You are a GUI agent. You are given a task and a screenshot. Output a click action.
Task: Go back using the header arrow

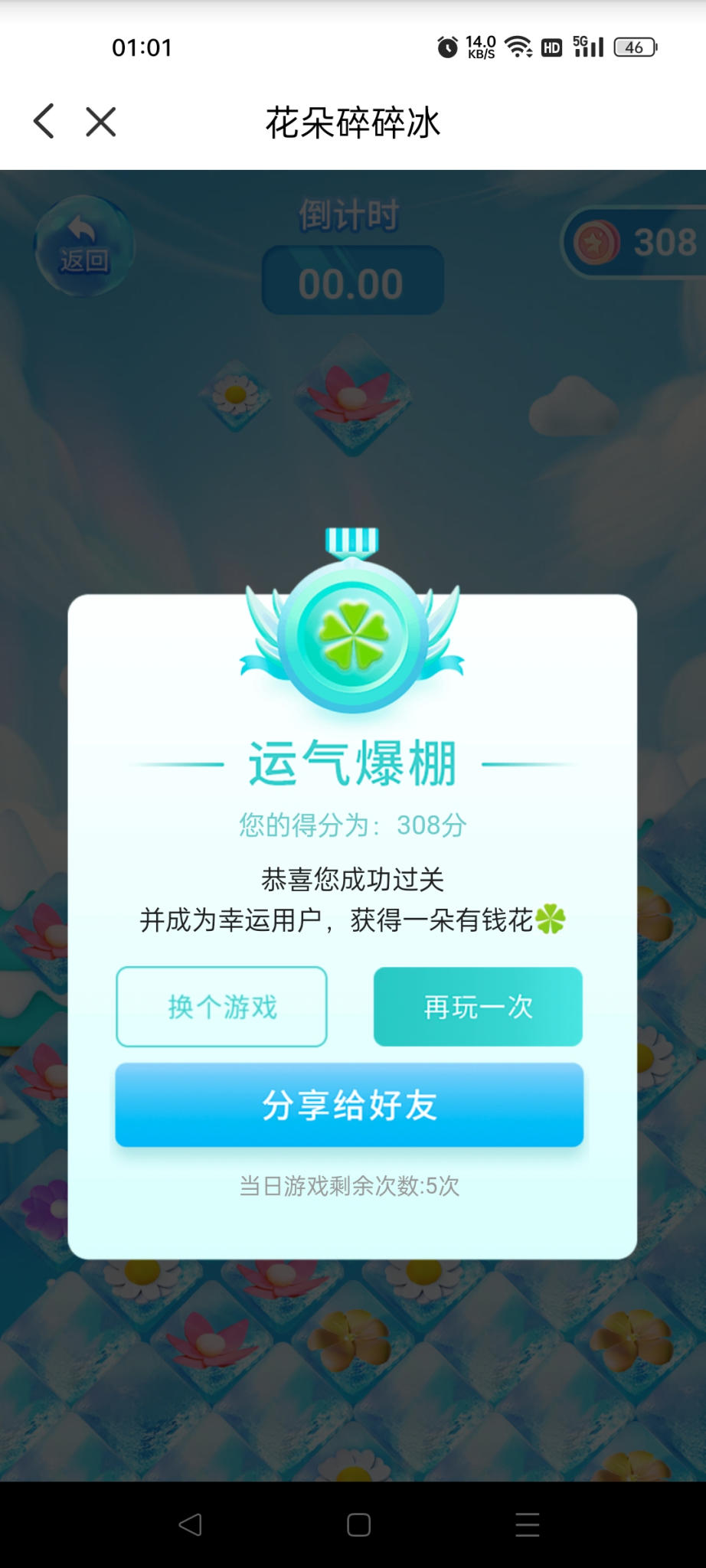tap(44, 122)
